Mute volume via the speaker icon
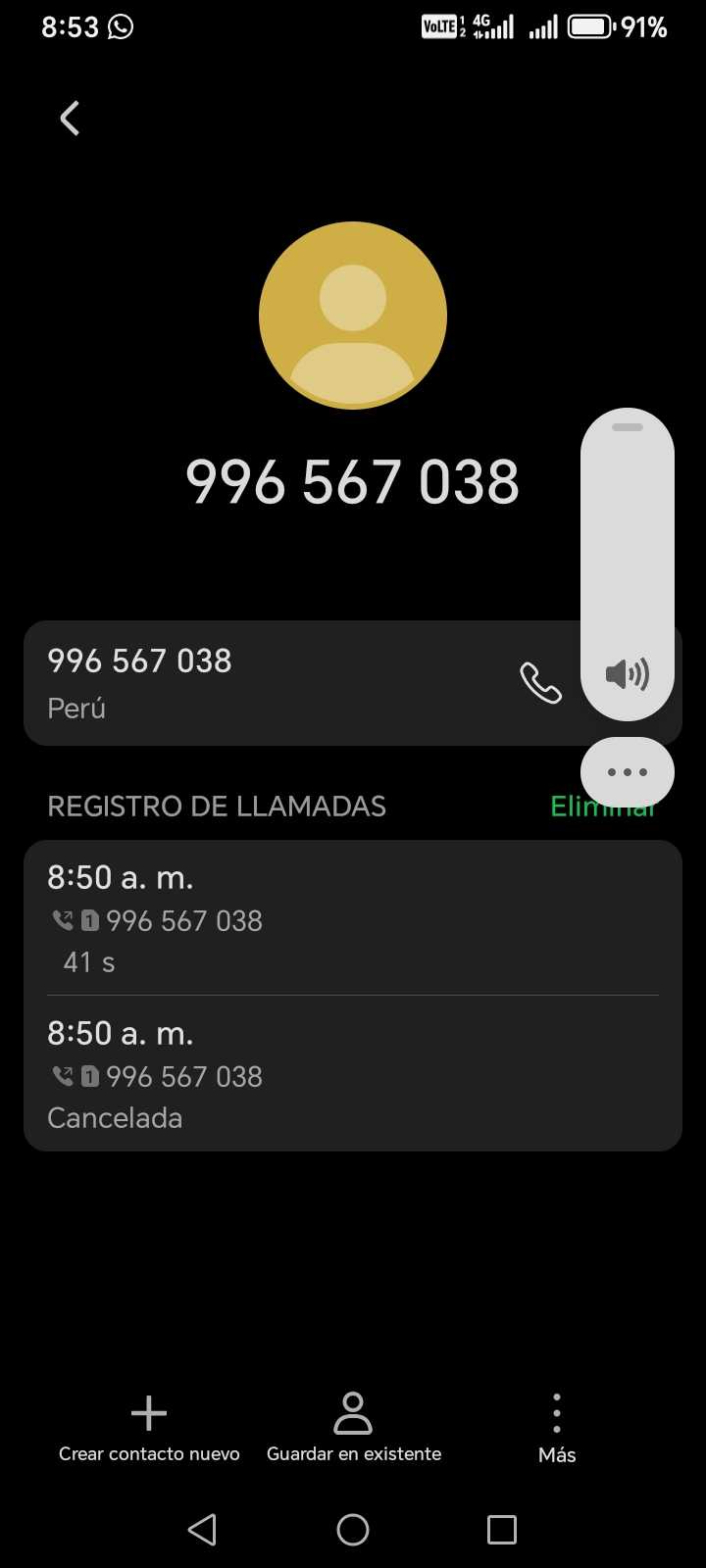Image resolution: width=706 pixels, height=1568 pixels. (x=628, y=674)
